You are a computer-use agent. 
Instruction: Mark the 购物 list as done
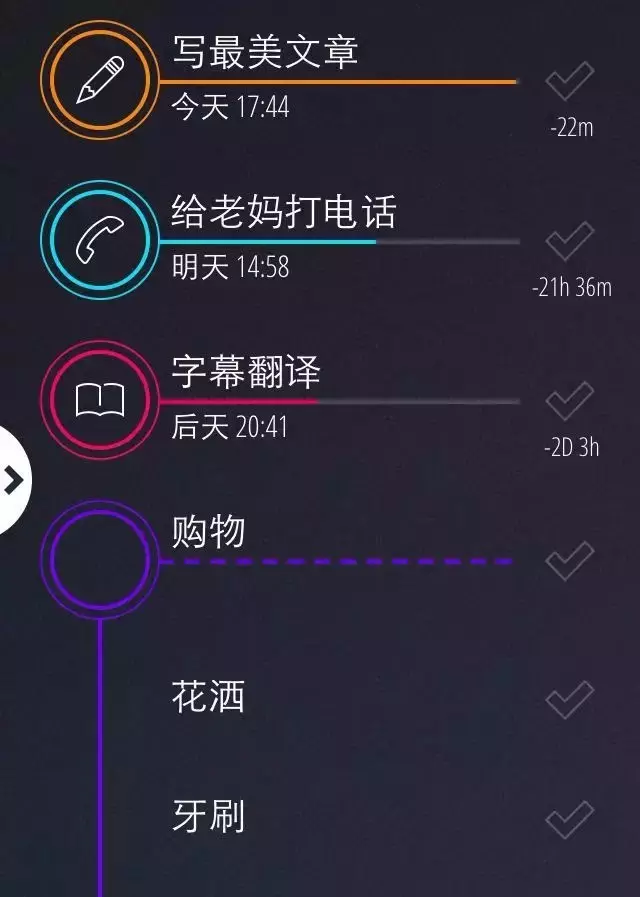[570, 560]
